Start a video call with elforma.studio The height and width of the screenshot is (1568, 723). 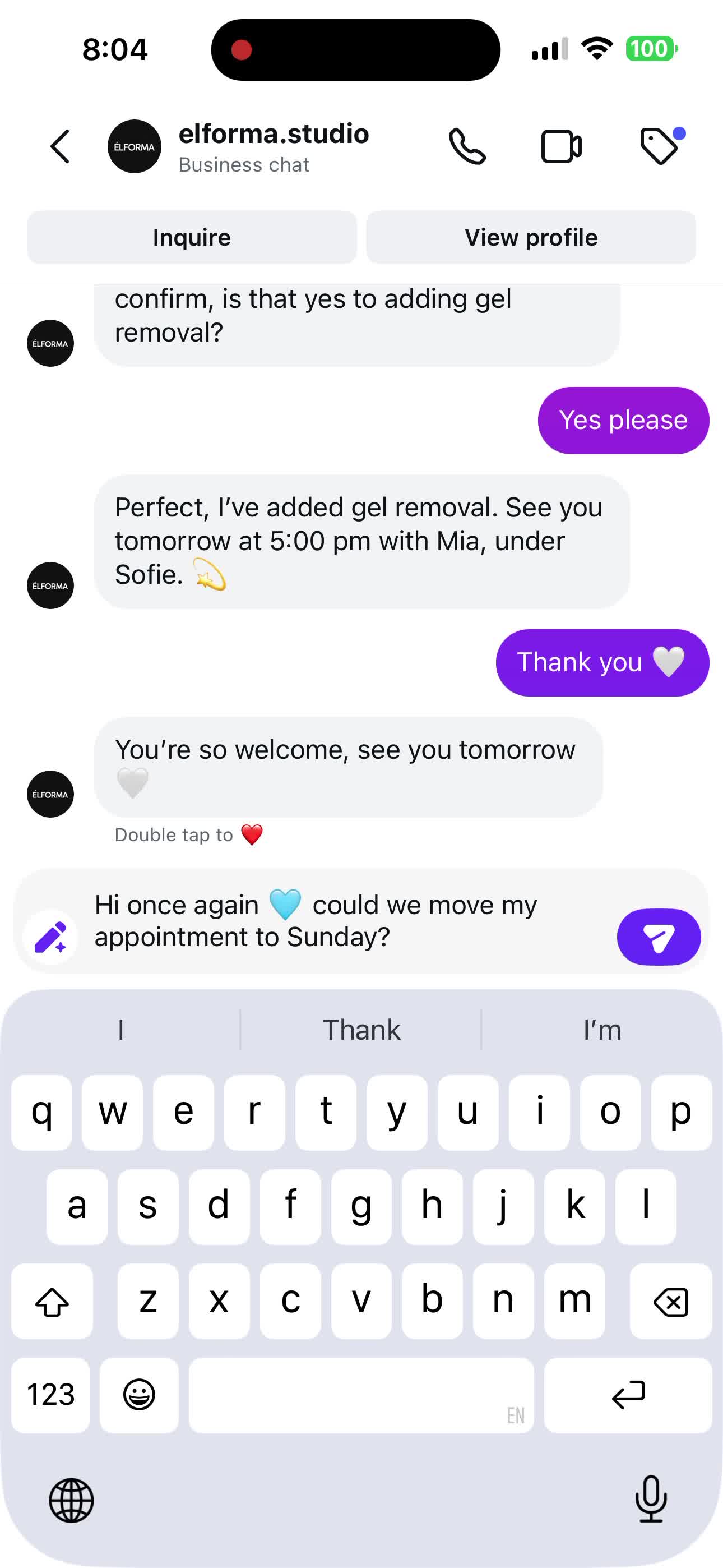(x=561, y=147)
